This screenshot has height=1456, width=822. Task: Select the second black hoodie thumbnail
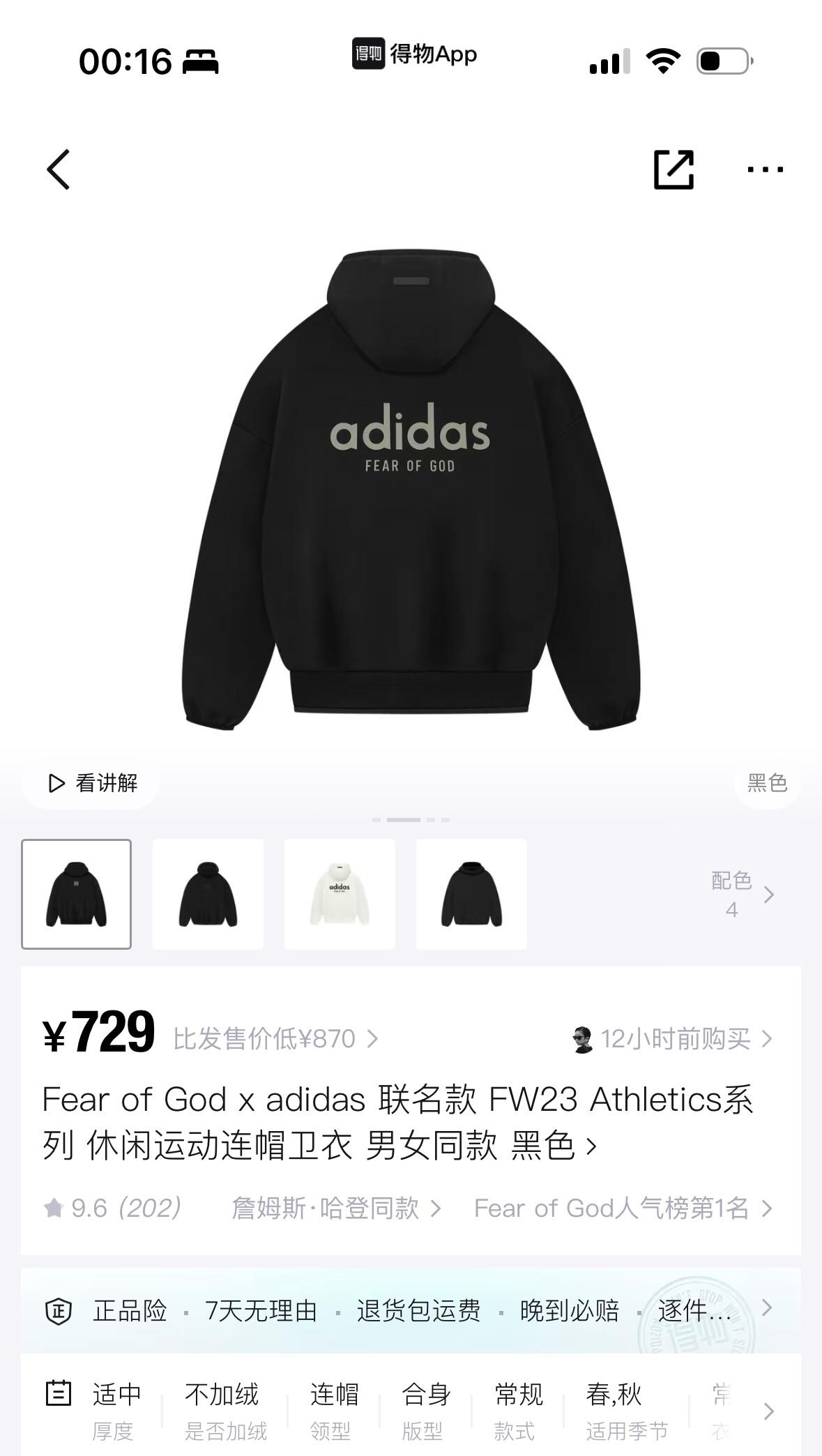click(x=208, y=894)
